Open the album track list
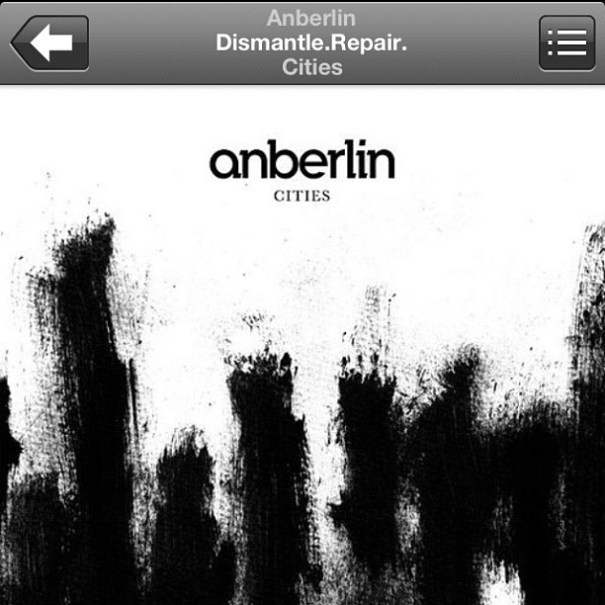The height and width of the screenshot is (605, 605). (566, 43)
